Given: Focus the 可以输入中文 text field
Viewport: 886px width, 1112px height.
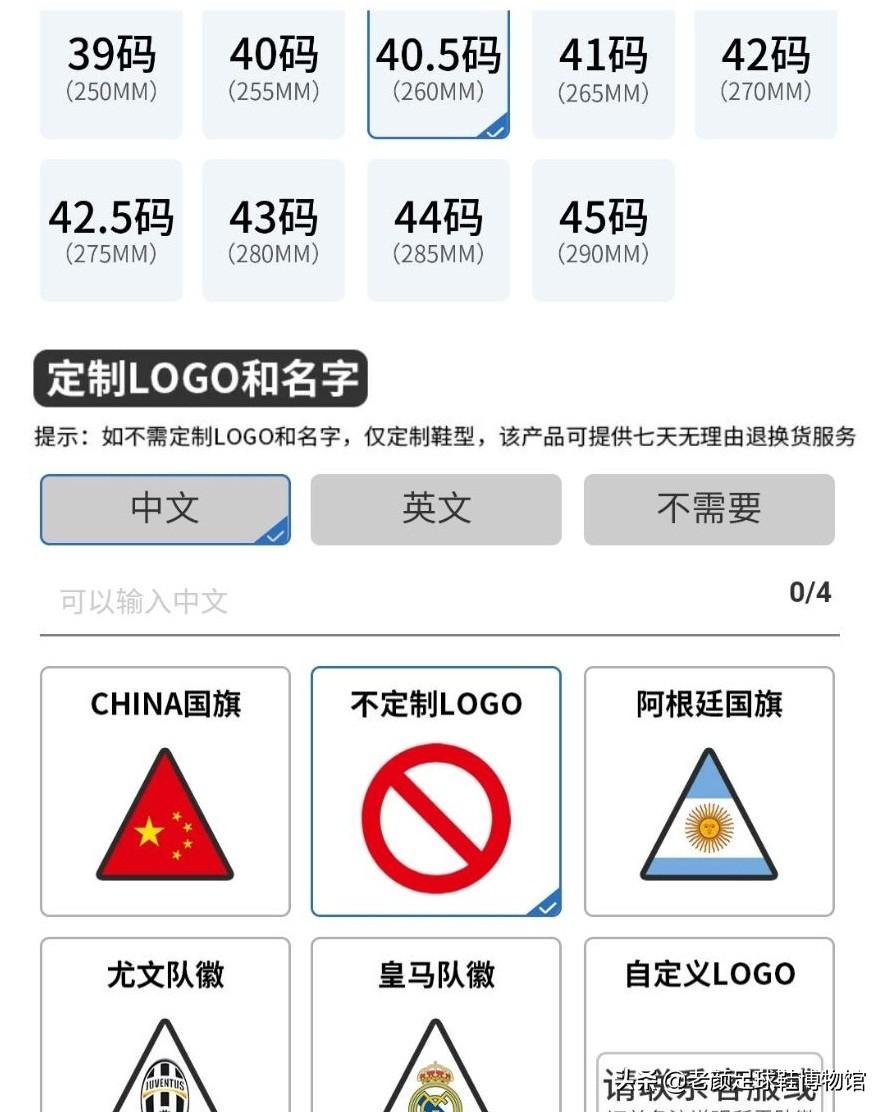Looking at the screenshot, I should point(400,601).
